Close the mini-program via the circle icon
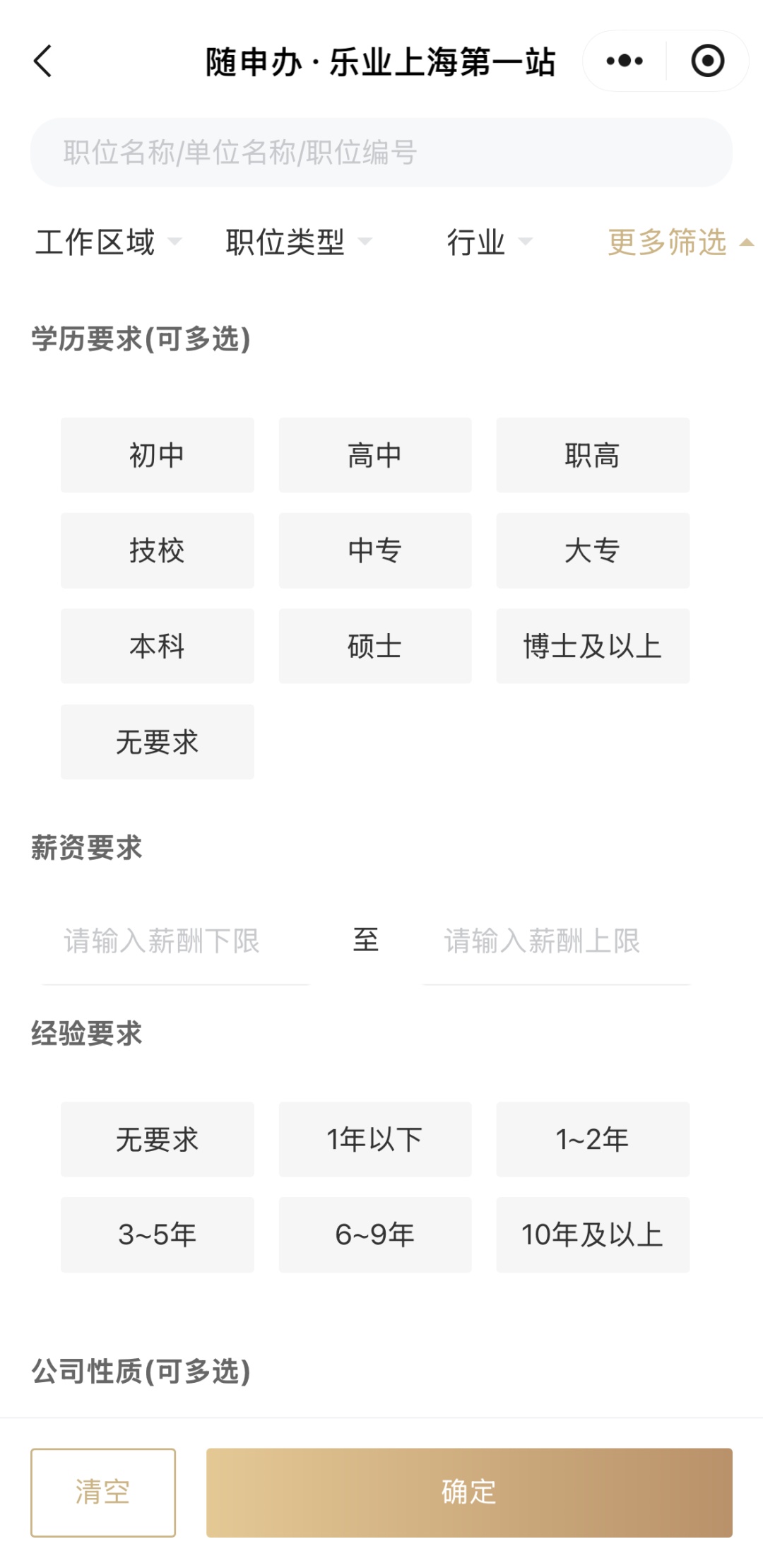The width and height of the screenshot is (763, 1568). pos(707,61)
